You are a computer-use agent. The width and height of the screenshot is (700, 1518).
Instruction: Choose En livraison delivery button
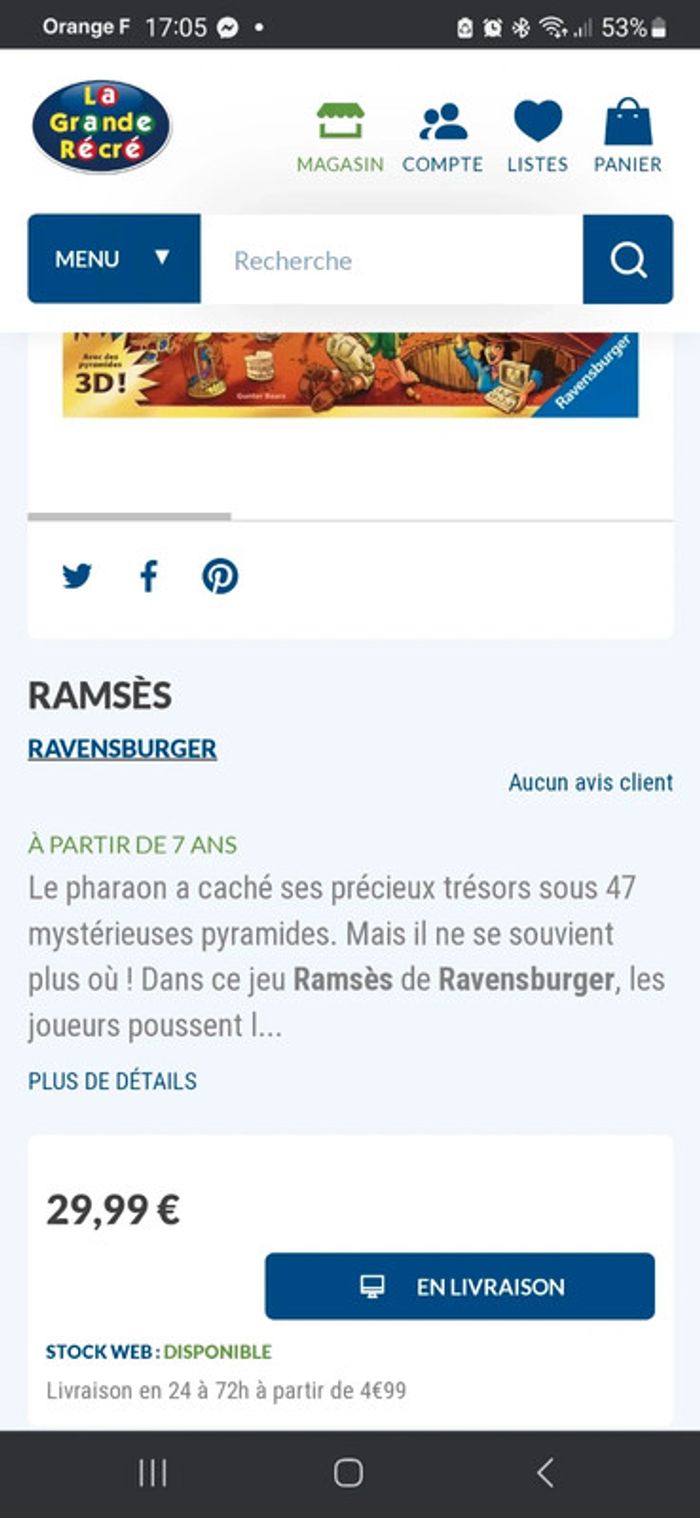click(x=459, y=1286)
